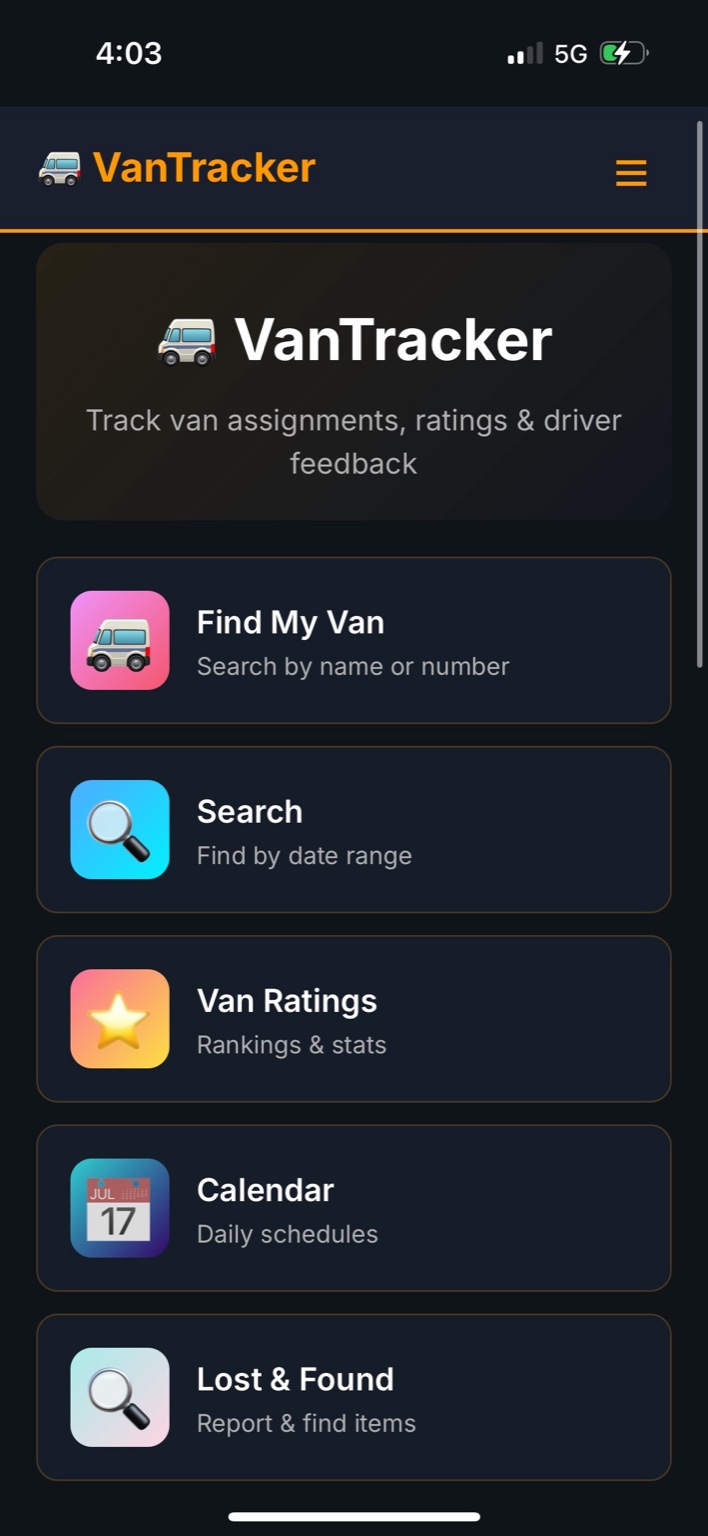Image resolution: width=708 pixels, height=1536 pixels.
Task: Go to VanTracker home via header logo
Action: [177, 168]
